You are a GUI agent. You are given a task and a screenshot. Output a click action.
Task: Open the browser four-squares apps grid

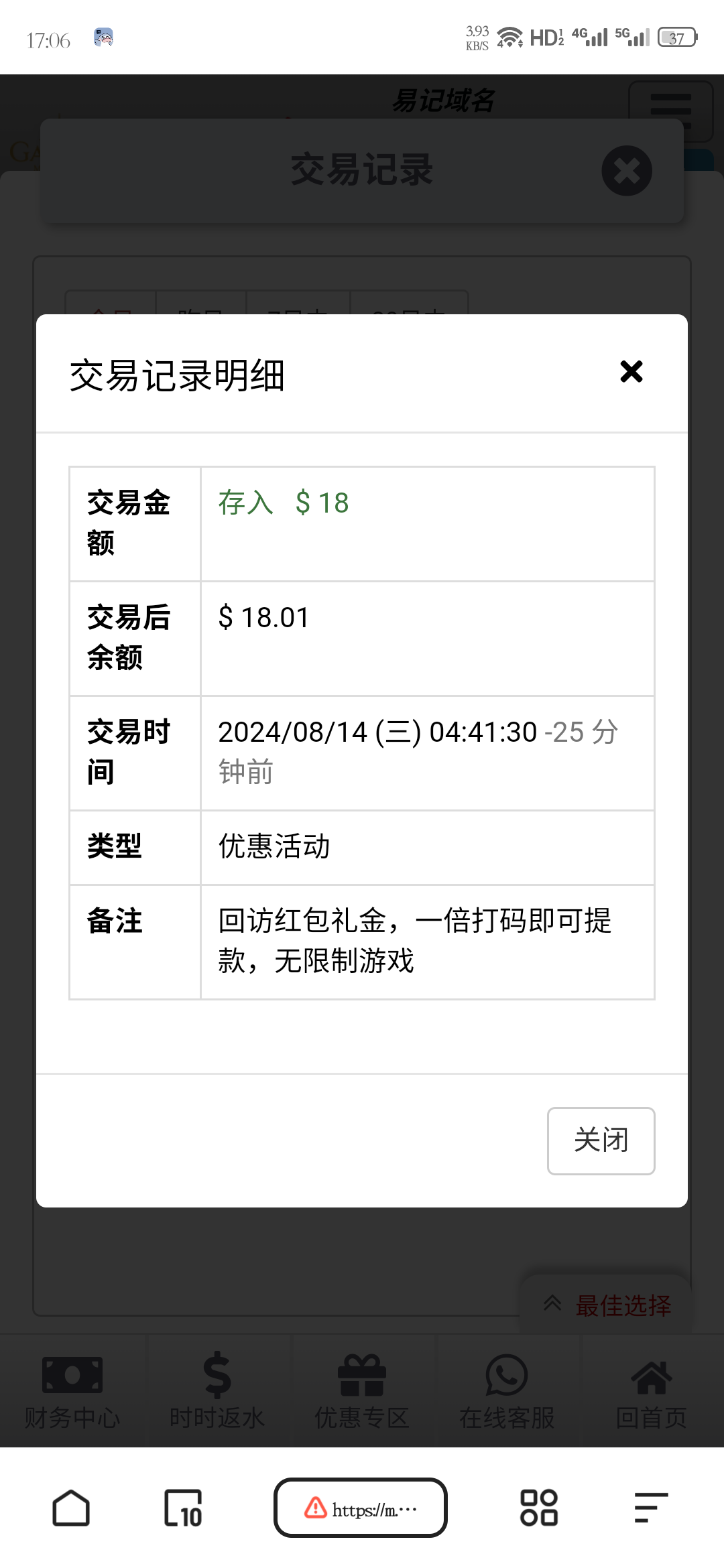539,1508
